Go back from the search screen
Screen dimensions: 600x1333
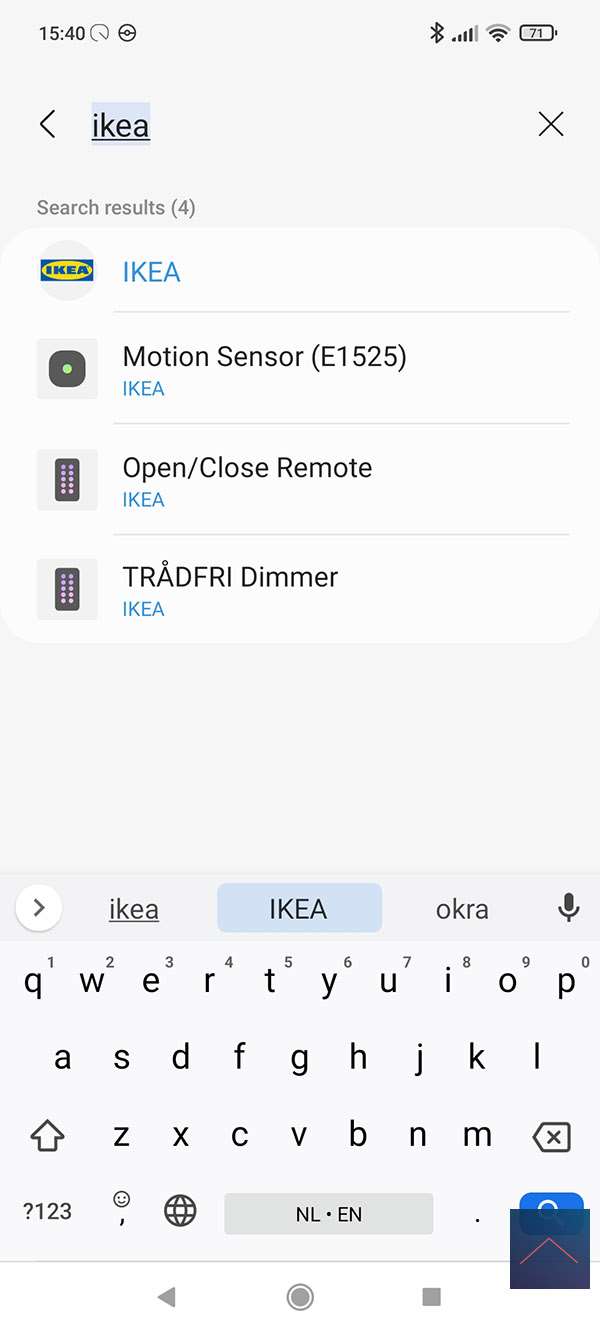47,124
